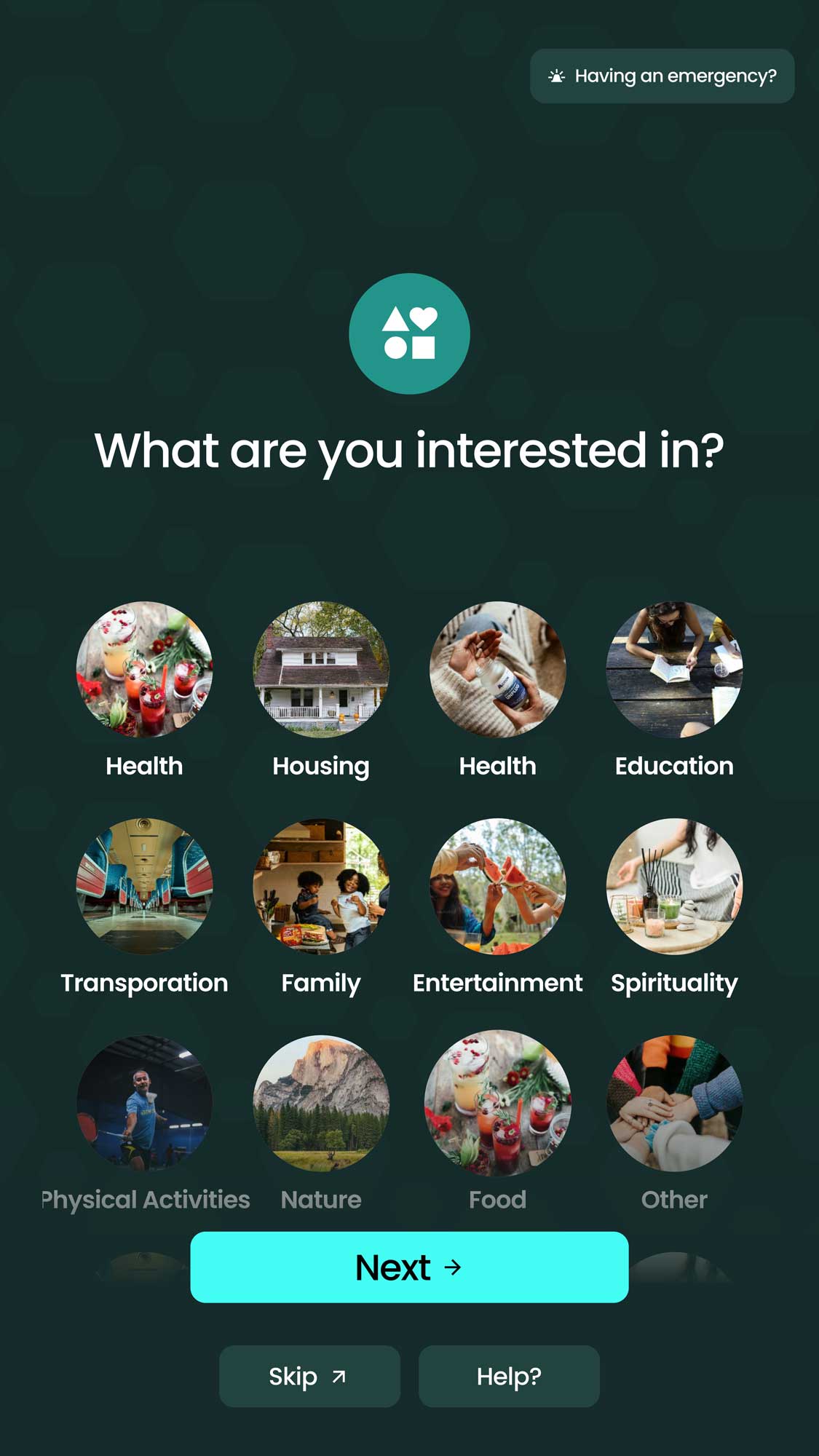Continue with the Next button

(x=409, y=1267)
